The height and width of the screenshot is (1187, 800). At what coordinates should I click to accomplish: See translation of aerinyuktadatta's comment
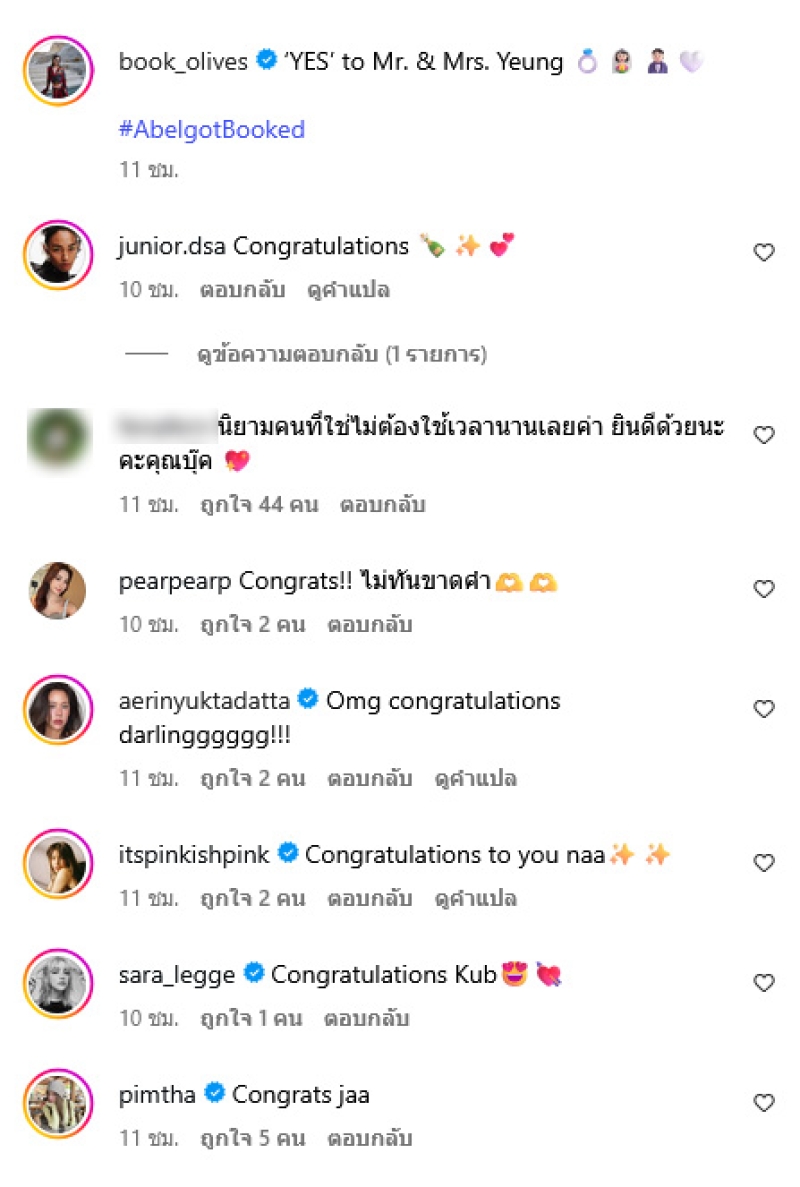[x=475, y=778]
